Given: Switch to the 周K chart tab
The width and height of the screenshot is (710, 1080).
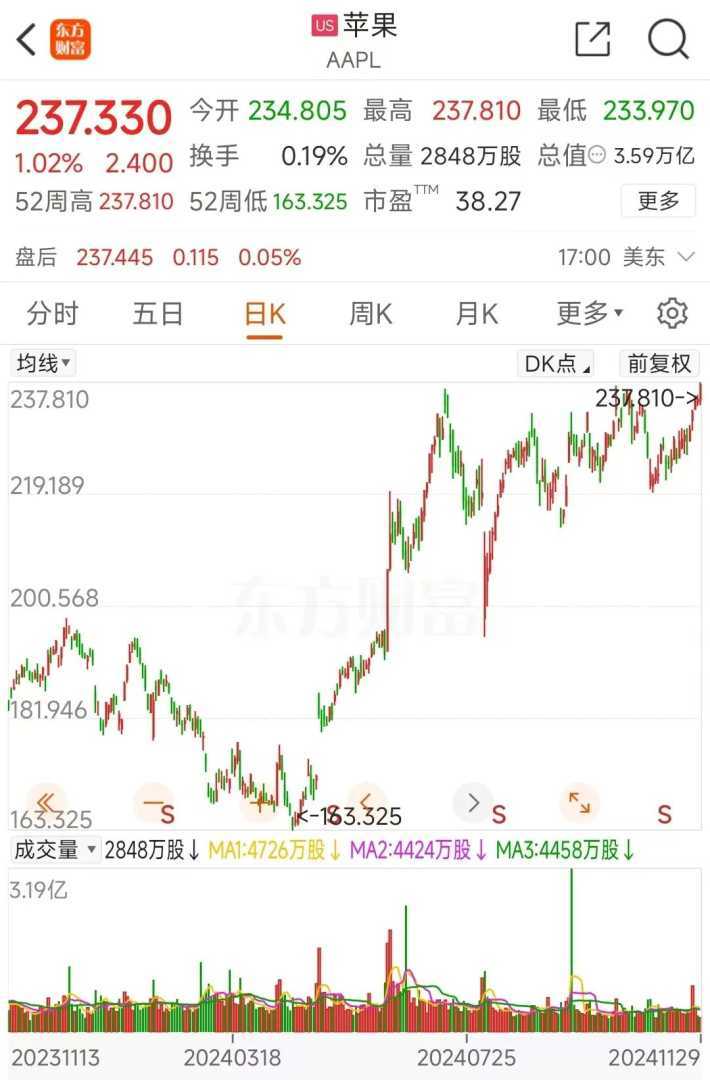Looking at the screenshot, I should (x=370, y=314).
